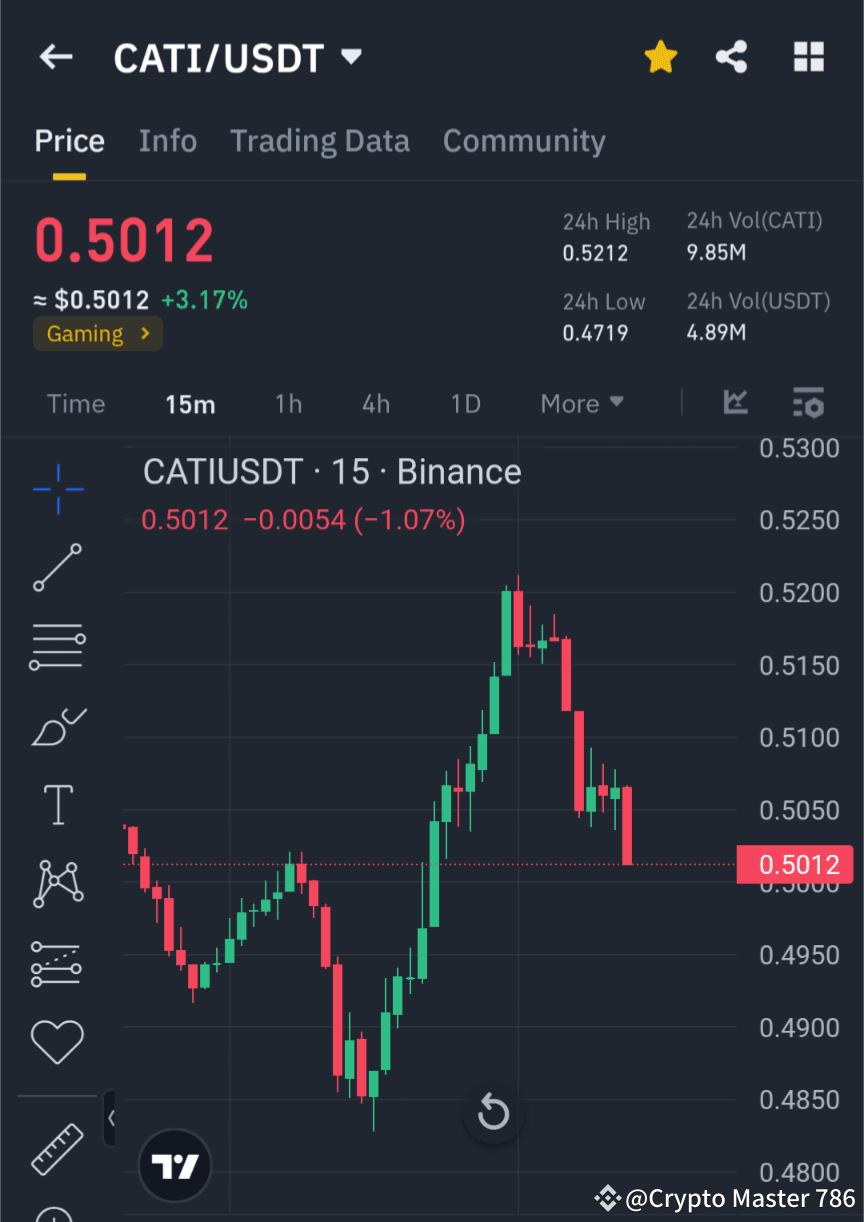
Task: Open the favorite drawing tools heart
Action: tap(57, 1041)
